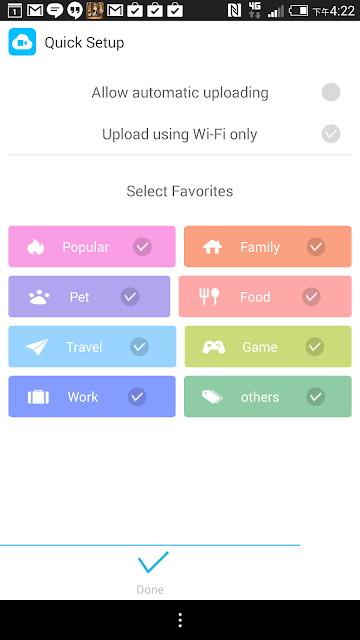Unselect the Food category
The width and height of the screenshot is (360, 640).
pos(265,297)
